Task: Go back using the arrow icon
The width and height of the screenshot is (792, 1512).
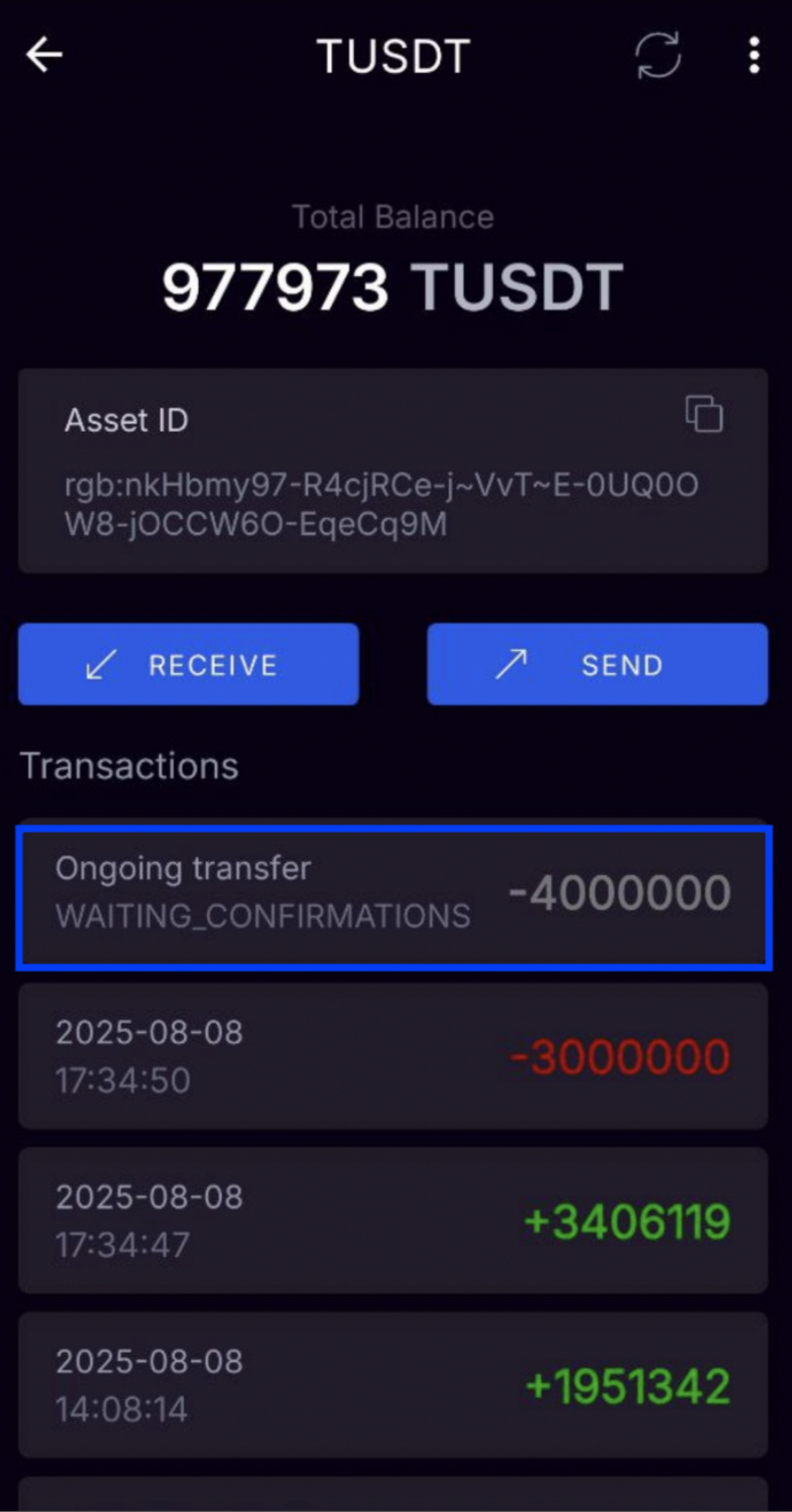Action: point(45,56)
